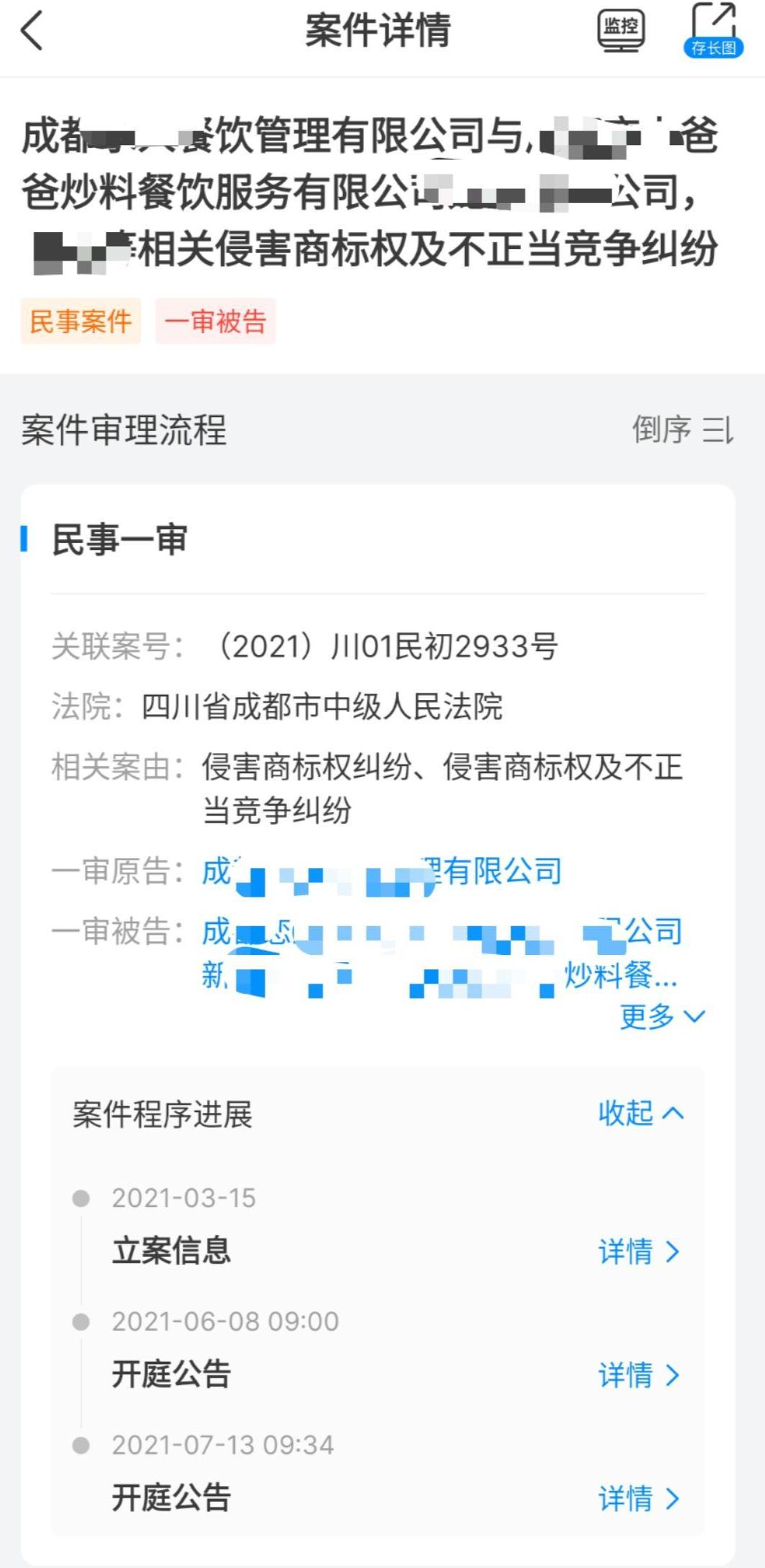View 详情 for 立案信息 on 2021-03-15
The image size is (765, 1568).
coord(638,1252)
